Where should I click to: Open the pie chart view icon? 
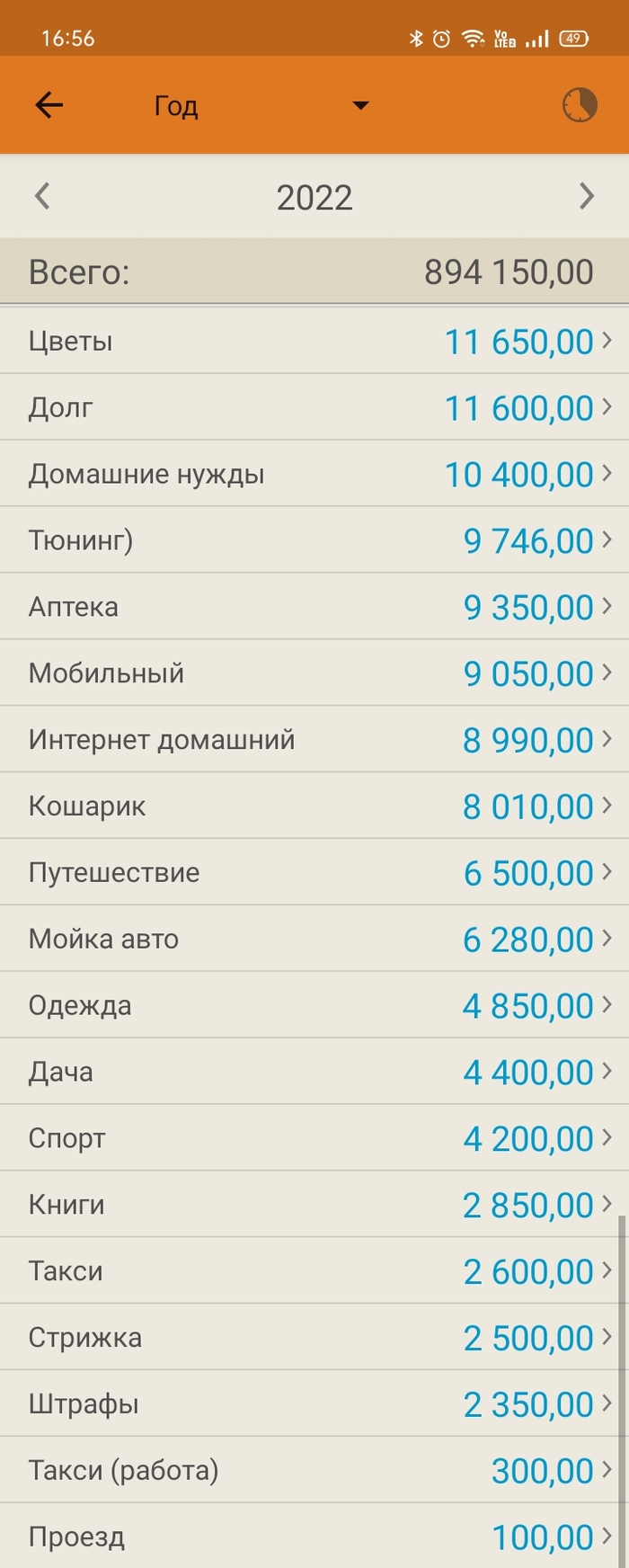[580, 106]
